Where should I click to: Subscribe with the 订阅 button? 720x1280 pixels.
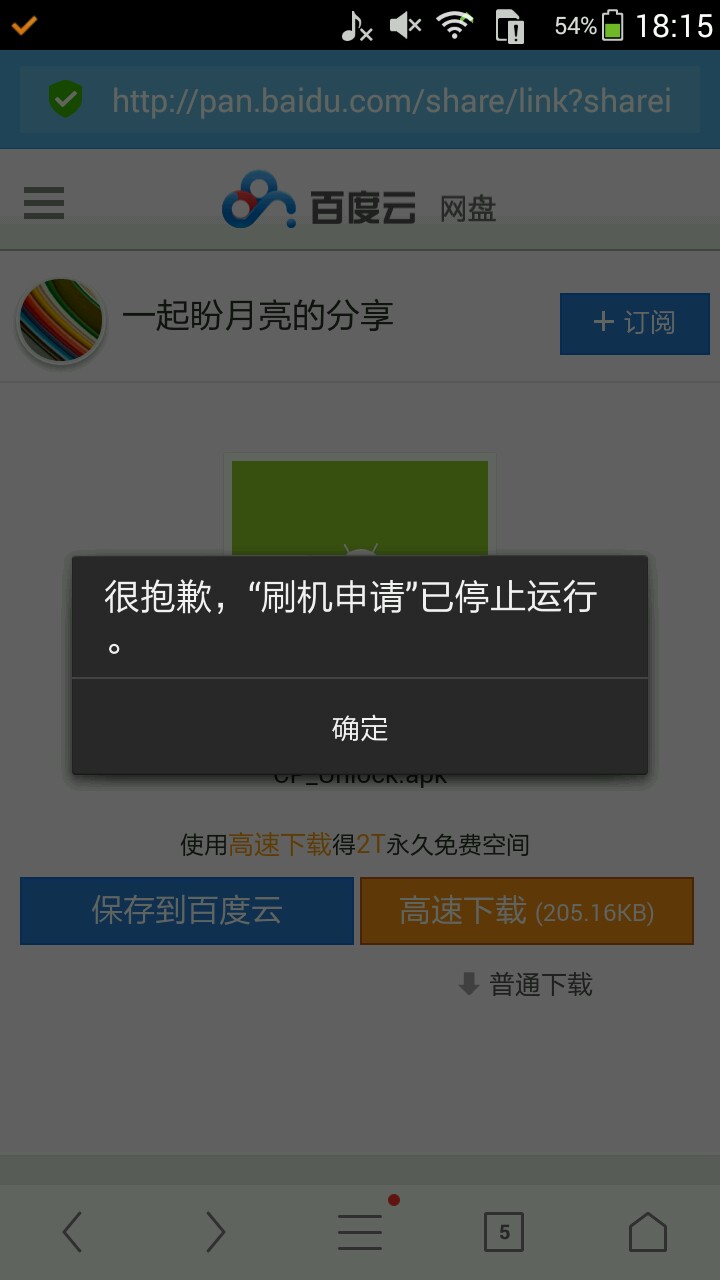634,323
